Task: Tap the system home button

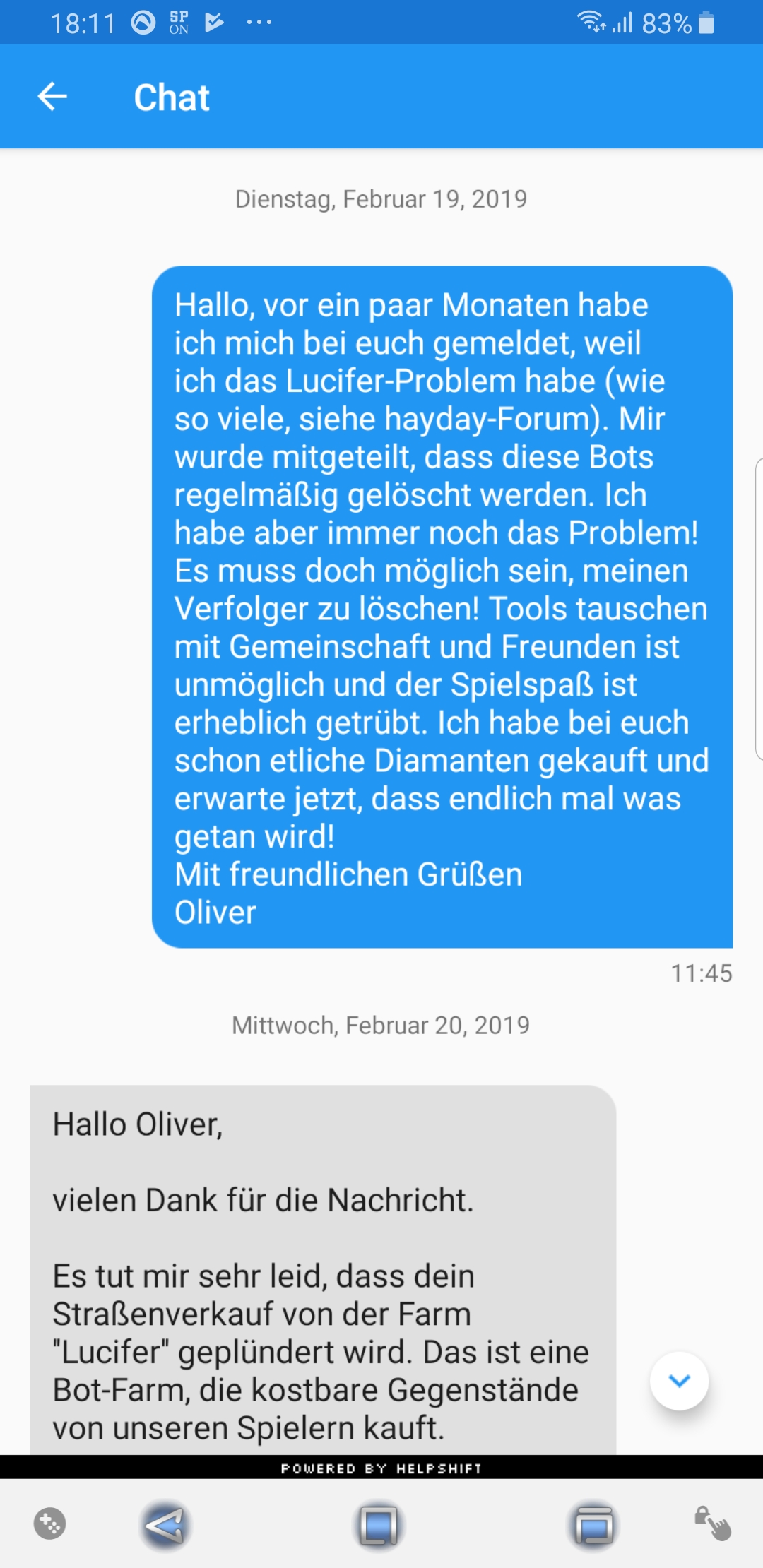Action: 379,1525
